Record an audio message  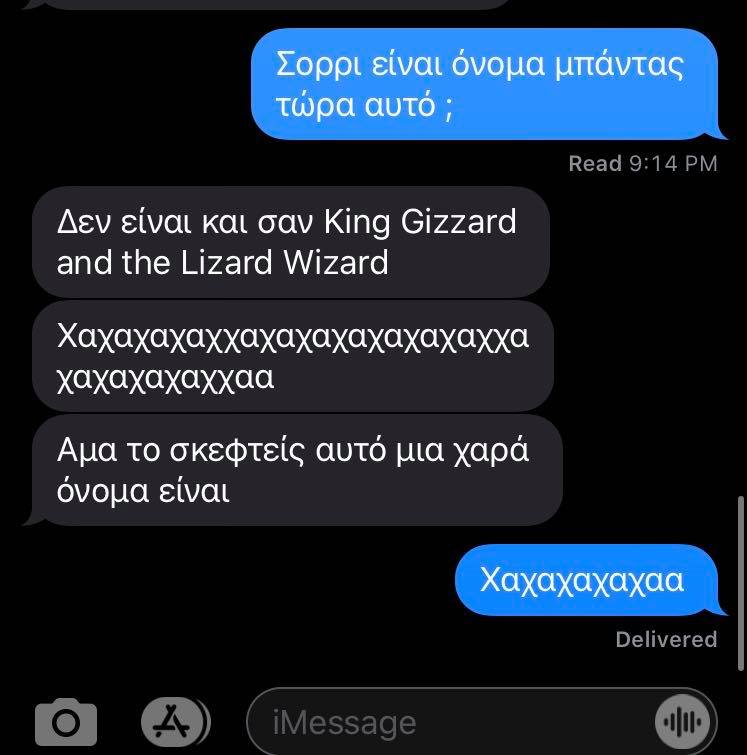click(x=684, y=721)
